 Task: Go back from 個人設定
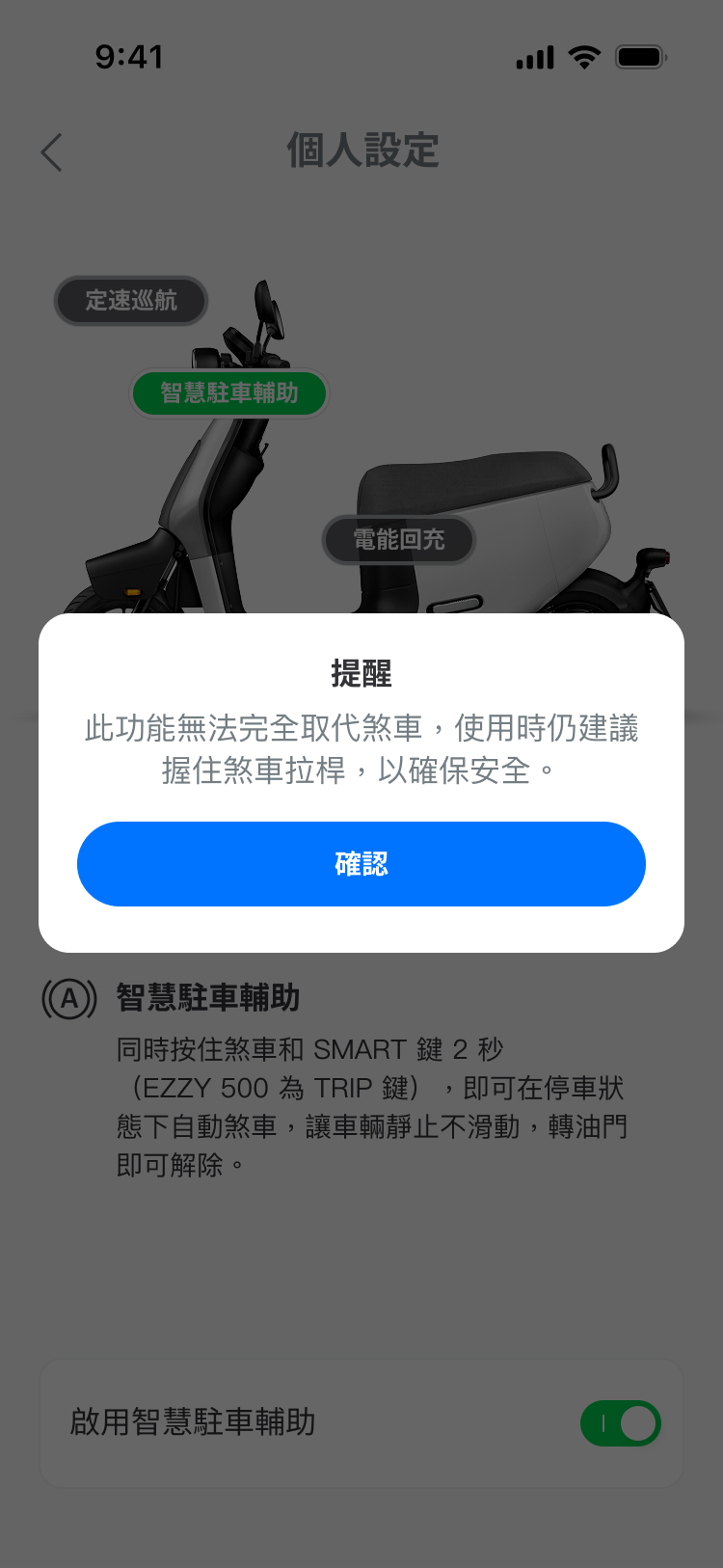coord(52,152)
